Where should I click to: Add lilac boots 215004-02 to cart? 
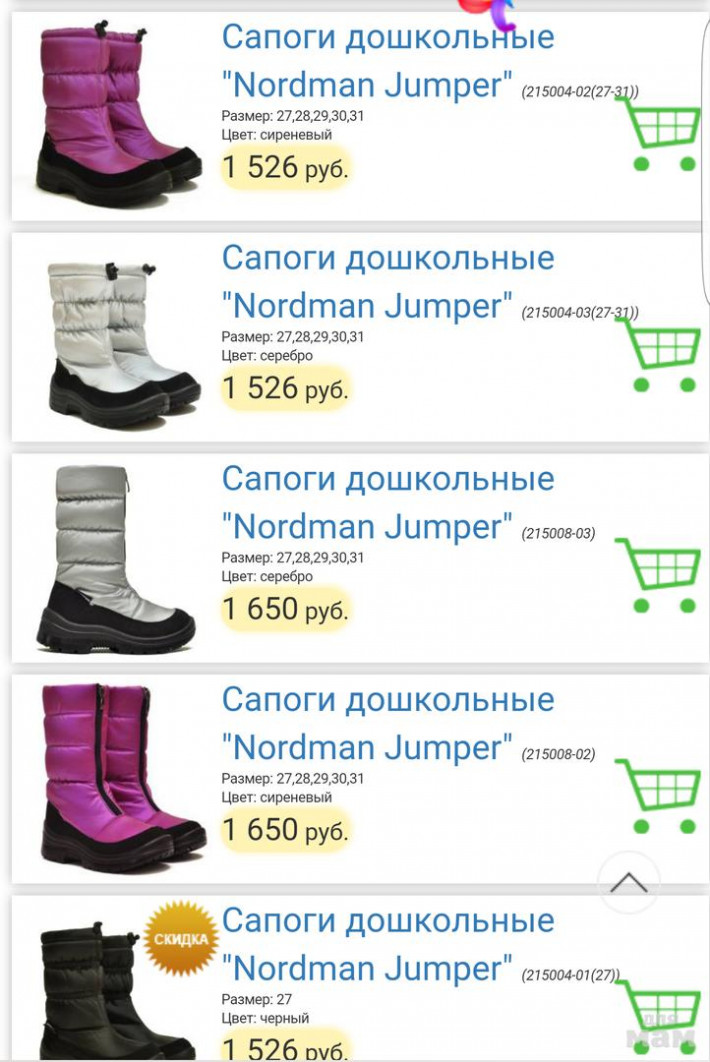659,135
